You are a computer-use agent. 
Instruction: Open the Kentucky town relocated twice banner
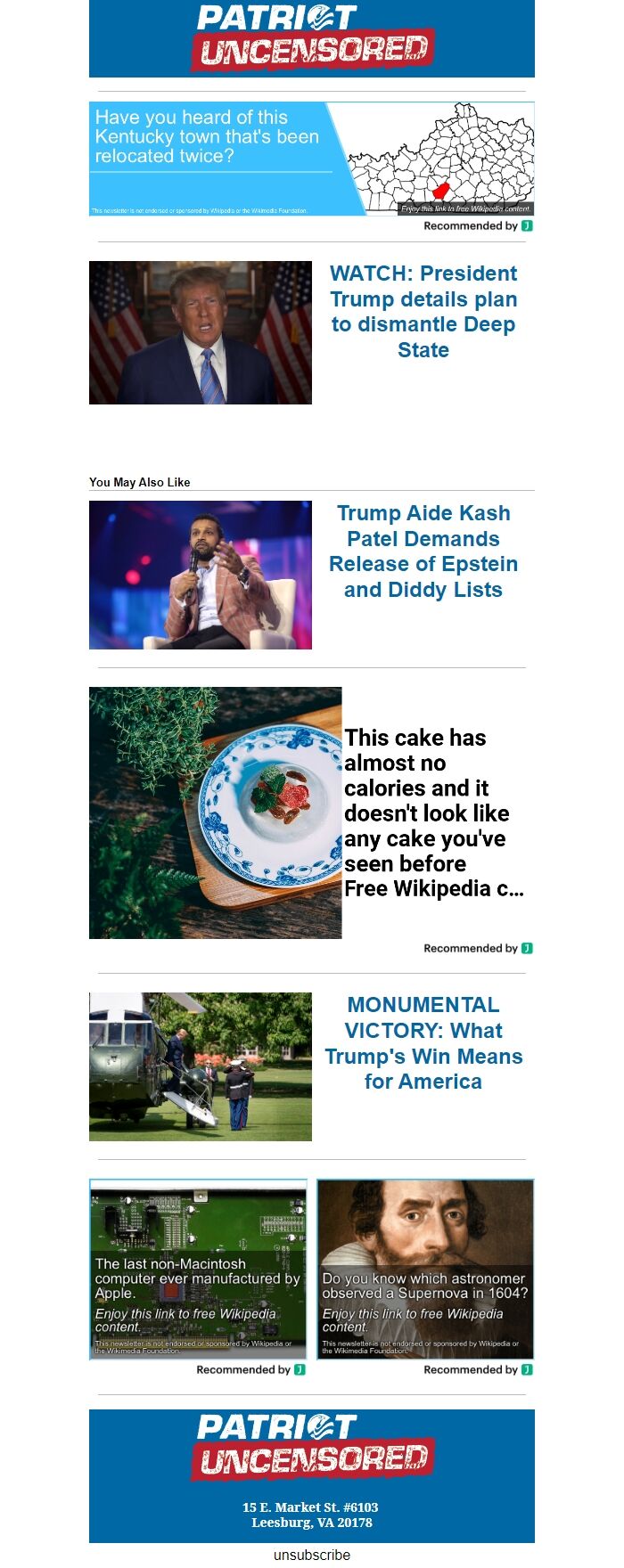tap(311, 159)
